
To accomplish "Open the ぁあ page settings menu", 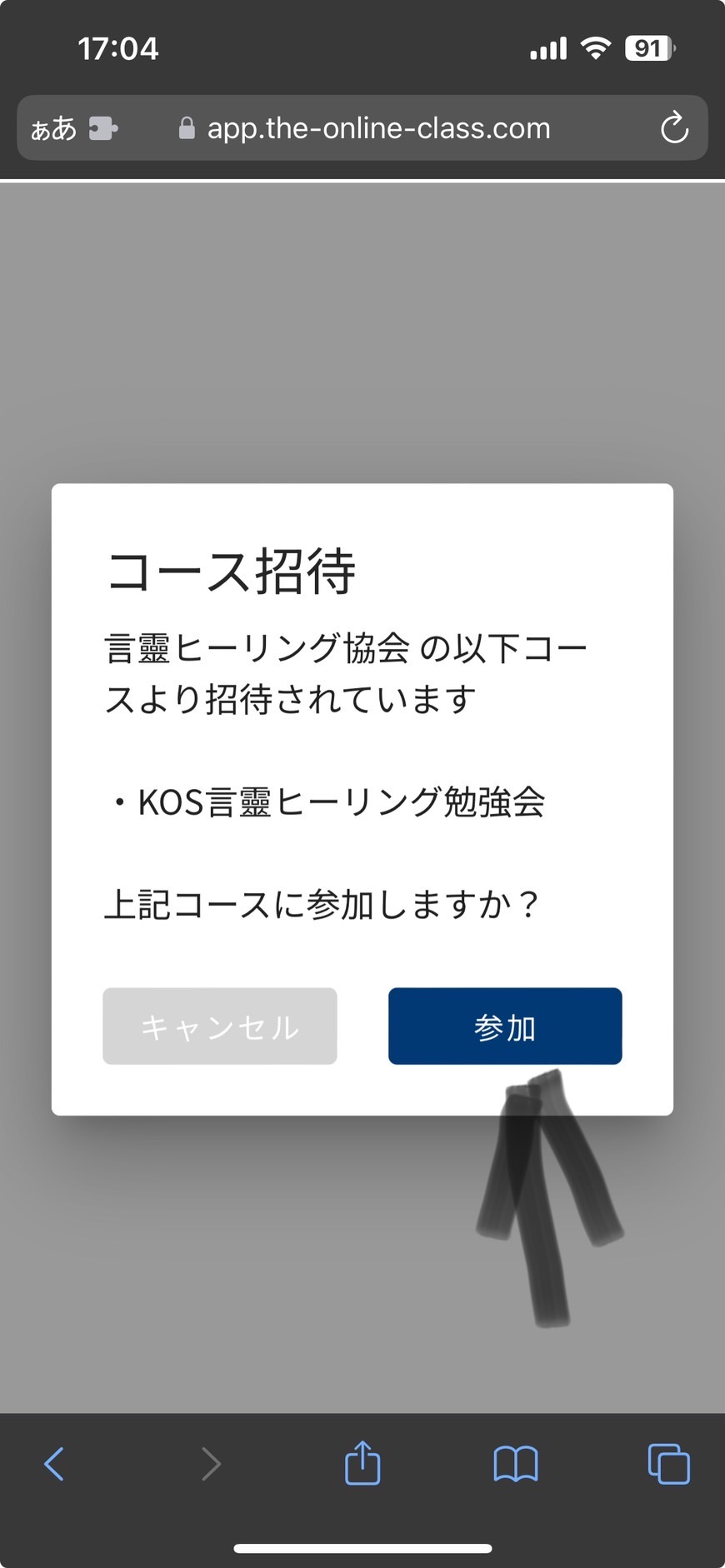I will [x=53, y=128].
